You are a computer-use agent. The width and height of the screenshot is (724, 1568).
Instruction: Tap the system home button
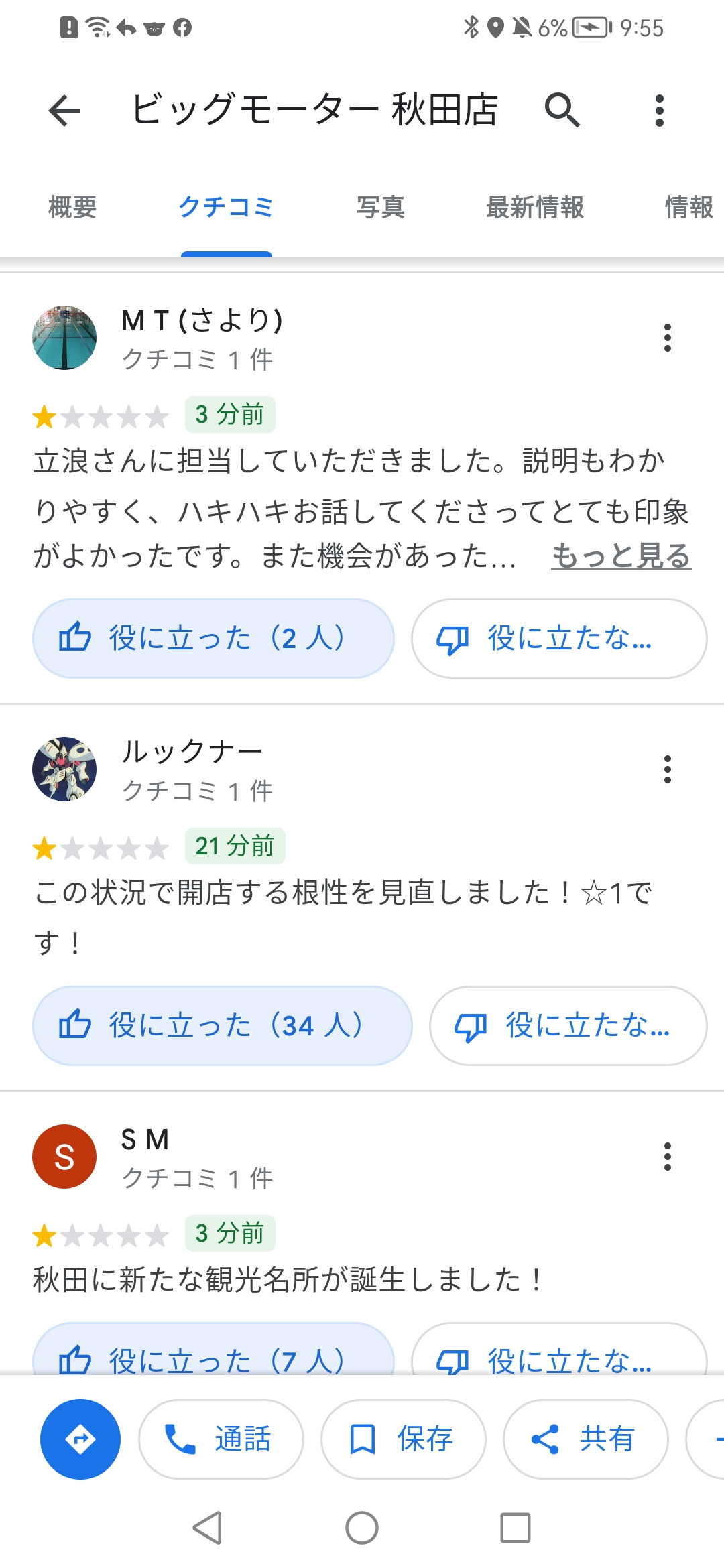click(x=362, y=1528)
